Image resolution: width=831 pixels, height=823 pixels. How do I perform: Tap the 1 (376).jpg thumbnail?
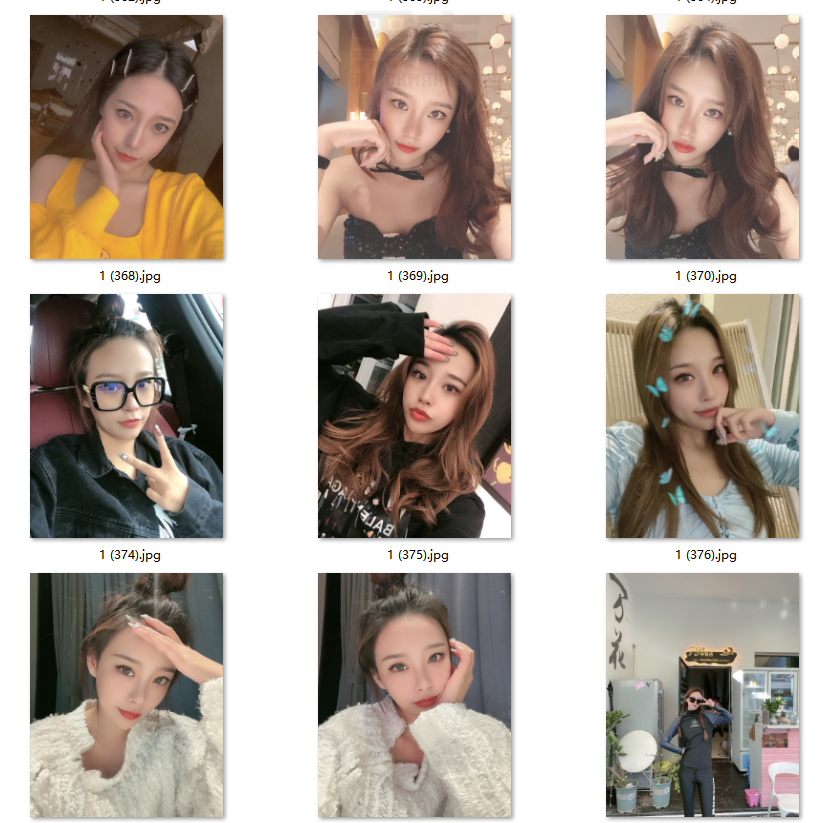pyautogui.click(x=703, y=416)
